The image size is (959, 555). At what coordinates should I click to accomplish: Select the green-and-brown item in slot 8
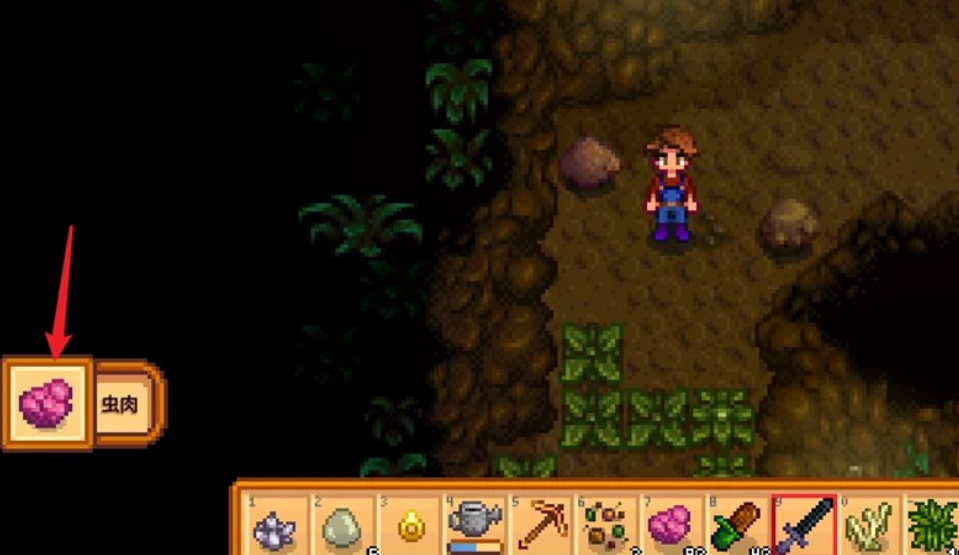(735, 525)
